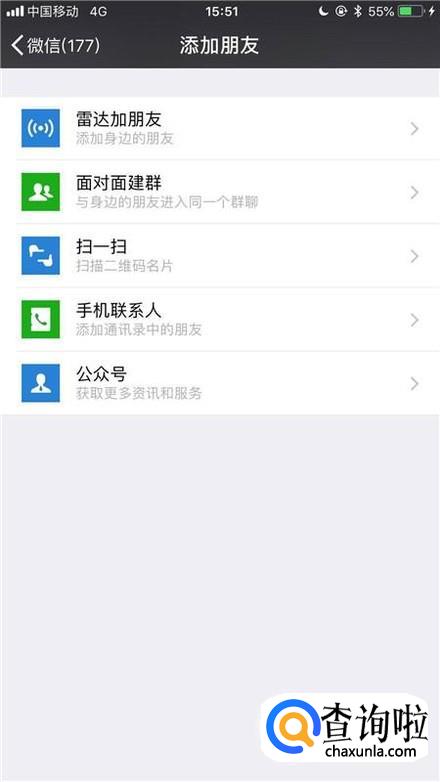Open 雷达加朋友 to add nearby friends
This screenshot has height=782, width=440.
[x=220, y=129]
